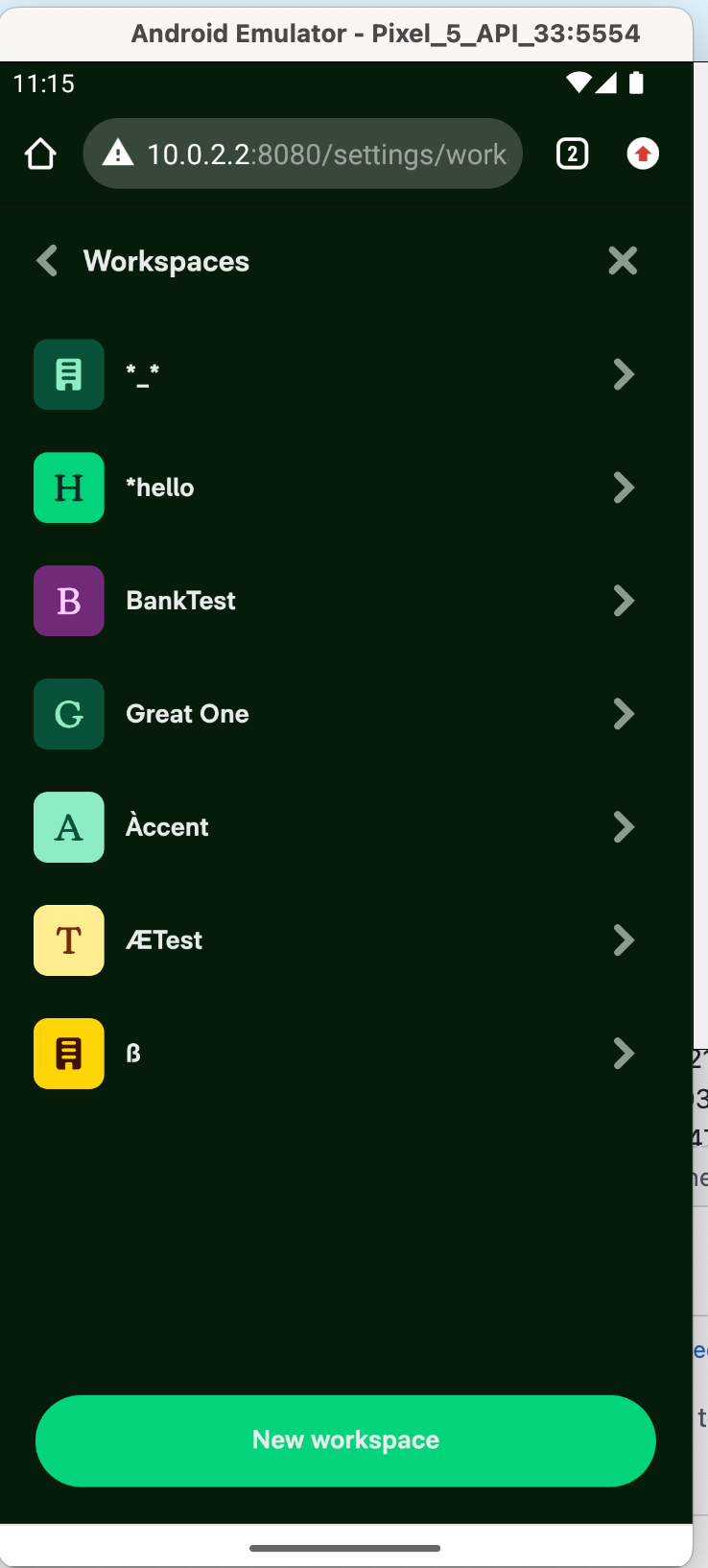Close the Workspaces settings panel
This screenshot has width=708, height=1568.
click(x=623, y=261)
